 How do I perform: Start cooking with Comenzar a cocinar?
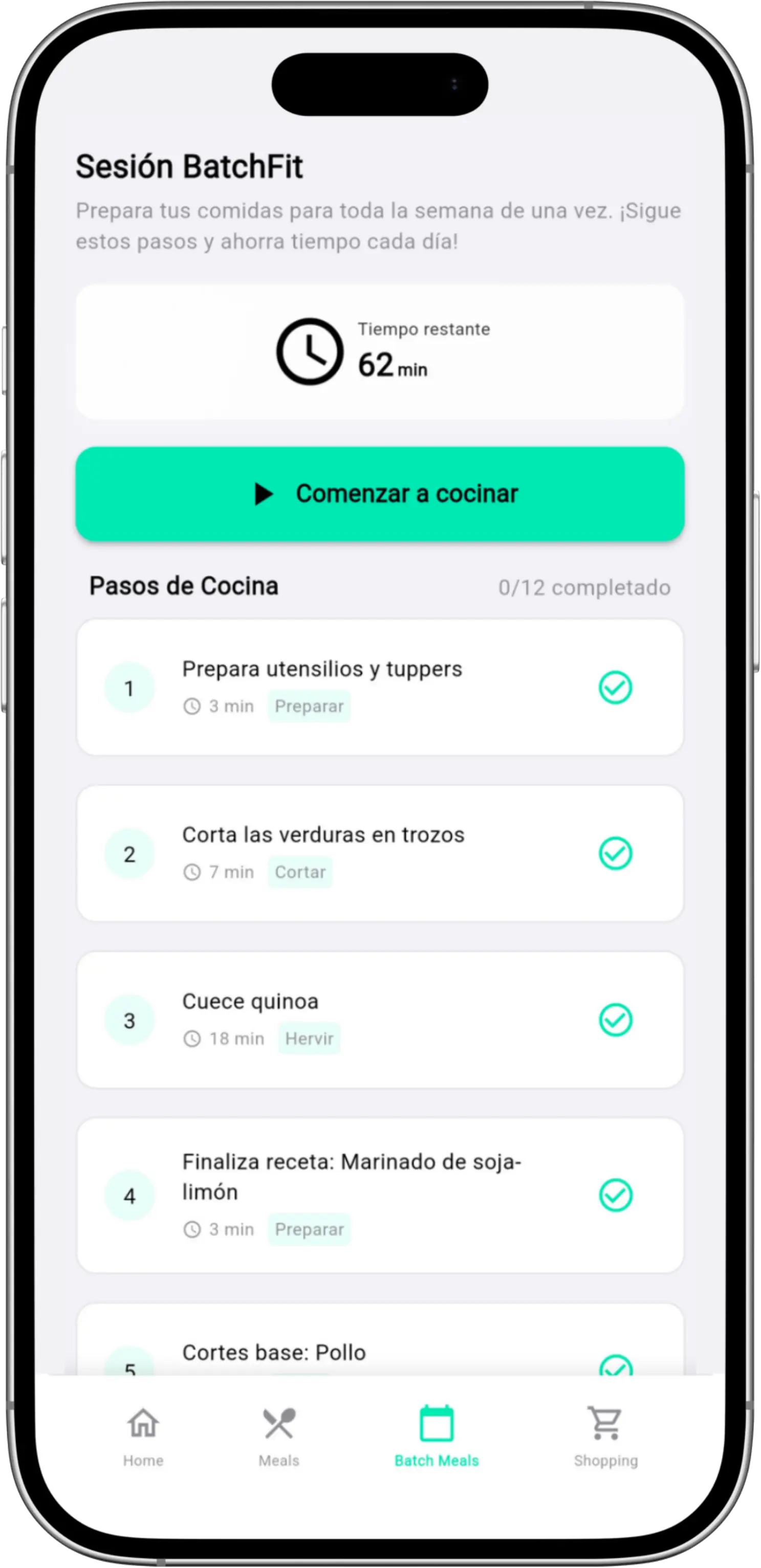point(380,494)
